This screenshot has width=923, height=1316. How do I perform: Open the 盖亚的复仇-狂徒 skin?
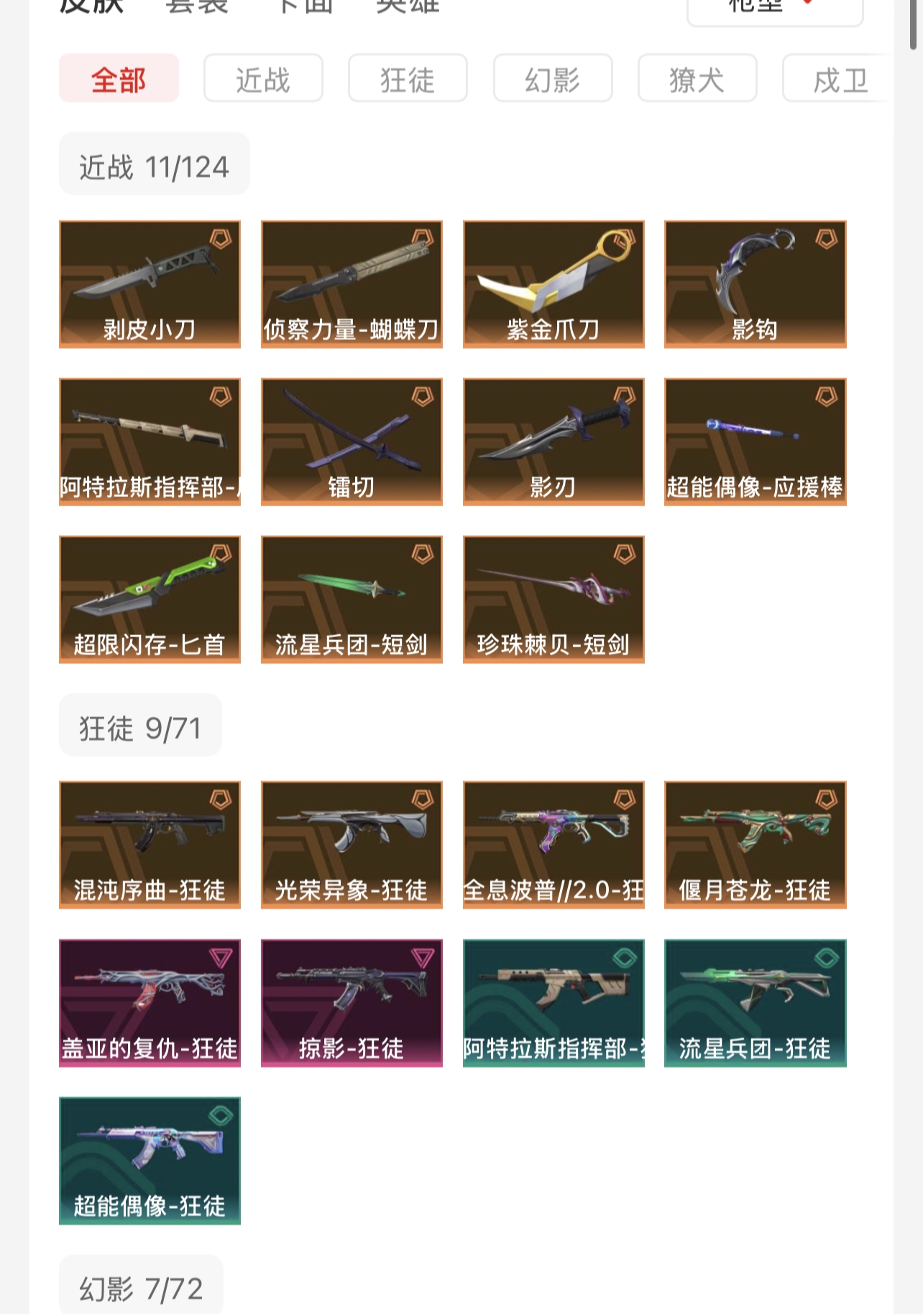[150, 1002]
